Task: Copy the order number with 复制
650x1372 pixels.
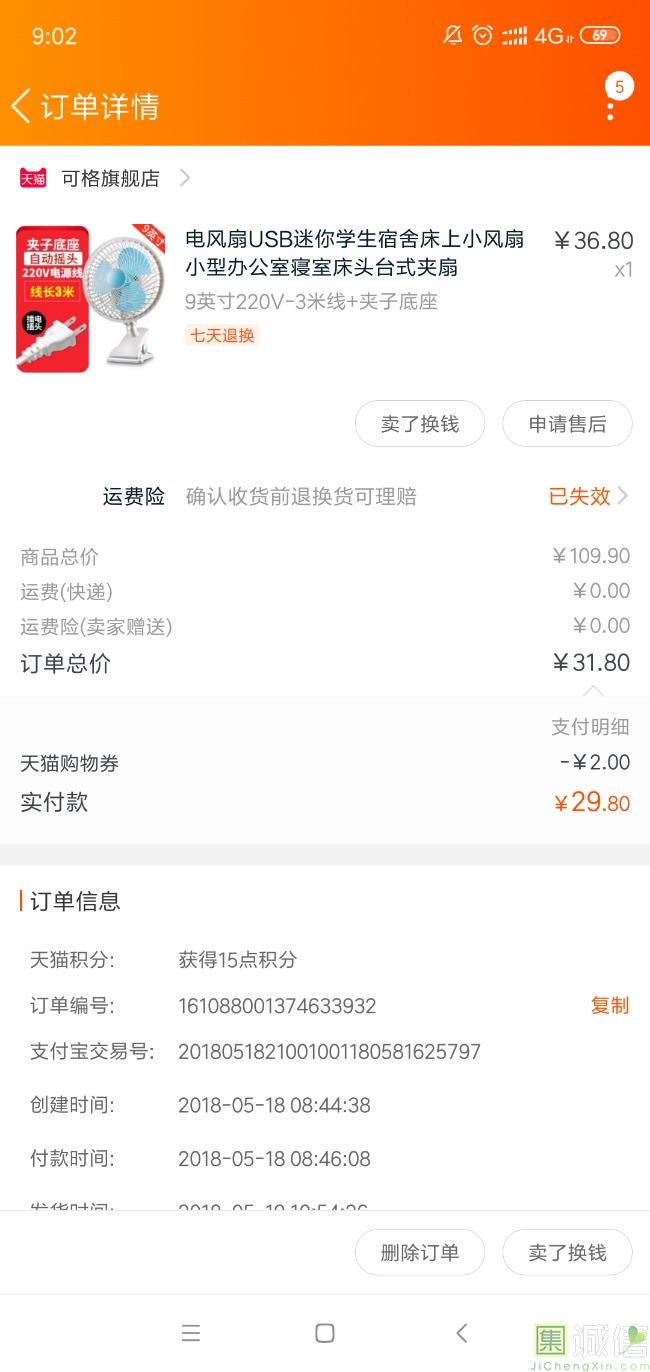Action: click(x=609, y=1006)
